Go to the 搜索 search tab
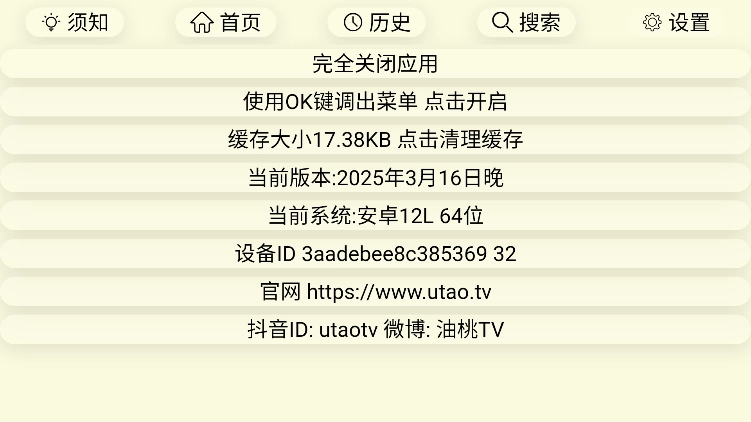Image resolution: width=751 pixels, height=422 pixels. (526, 22)
